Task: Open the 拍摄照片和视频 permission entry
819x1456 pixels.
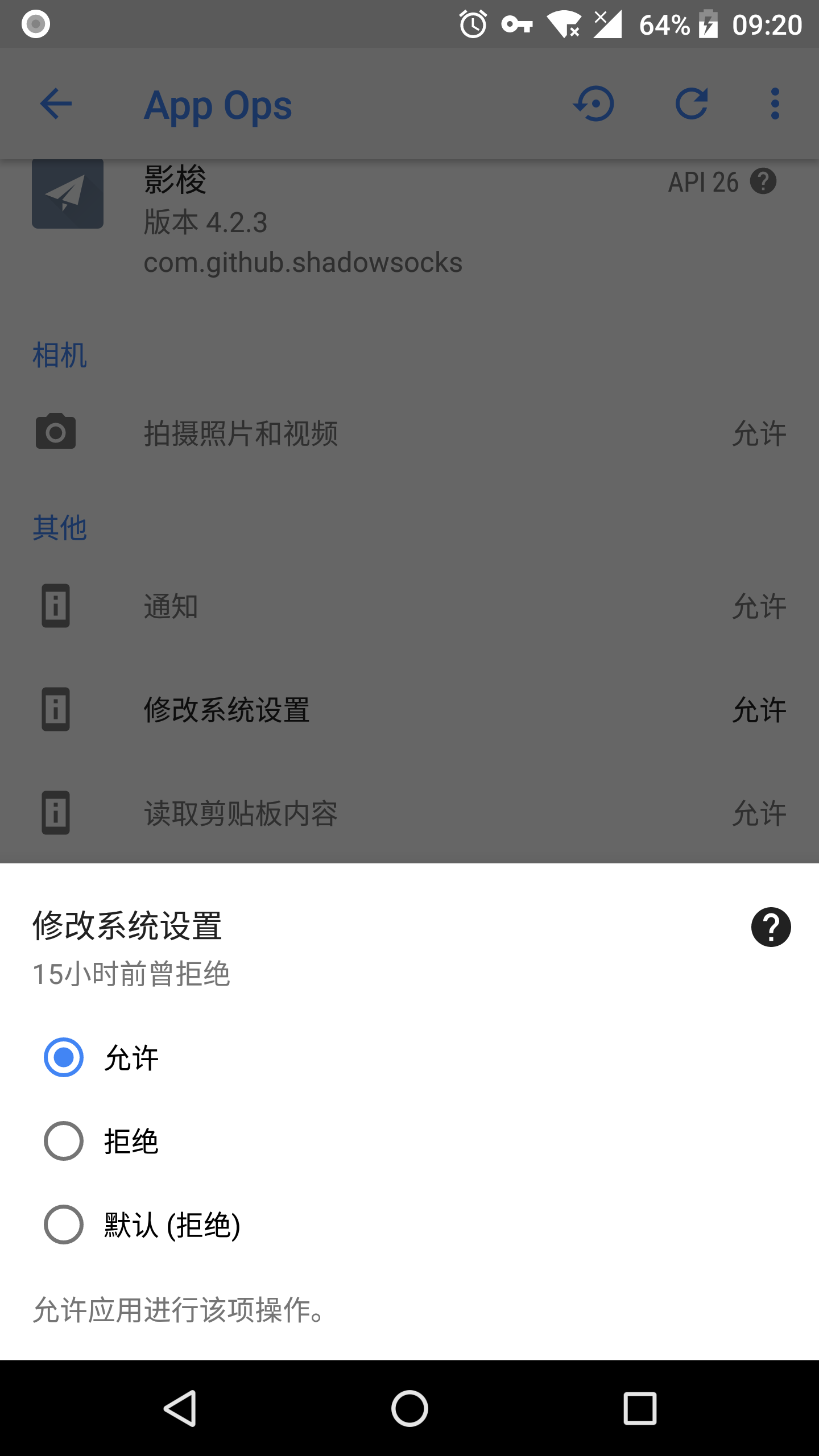Action: (x=239, y=433)
